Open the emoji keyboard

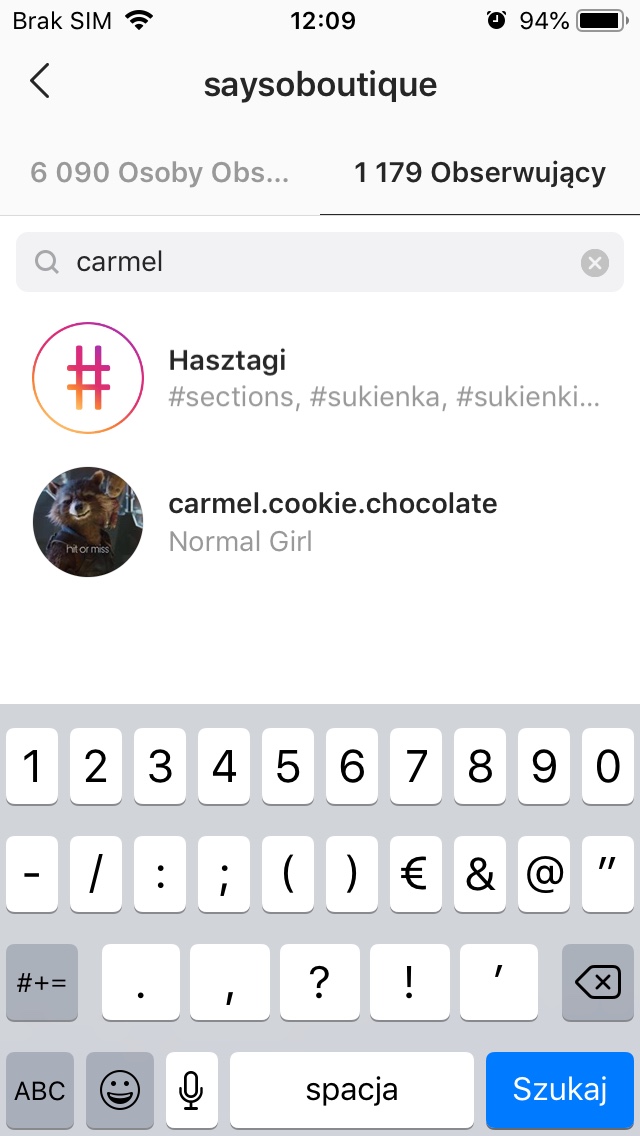pyautogui.click(x=120, y=1090)
